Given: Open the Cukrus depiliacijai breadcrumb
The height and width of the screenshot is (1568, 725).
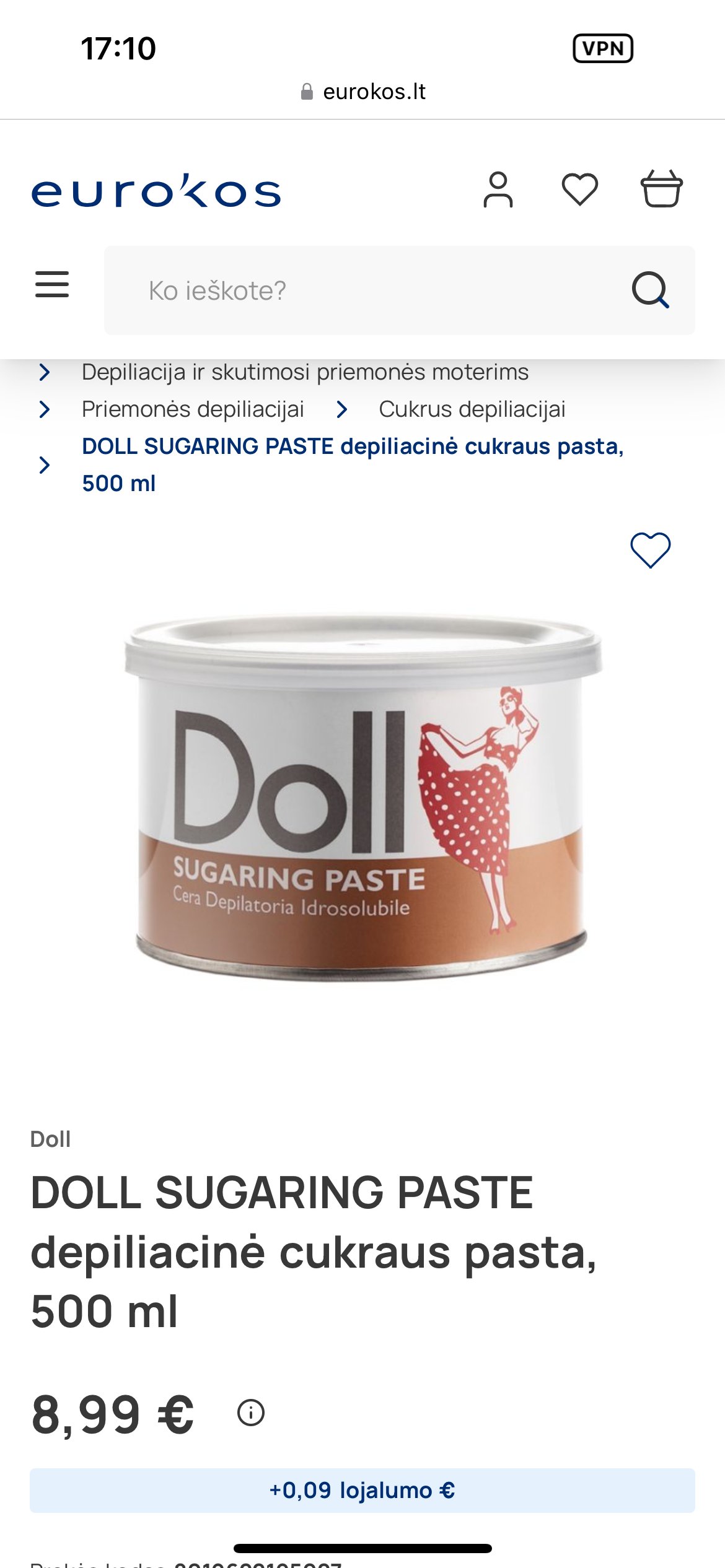Looking at the screenshot, I should click(x=472, y=409).
